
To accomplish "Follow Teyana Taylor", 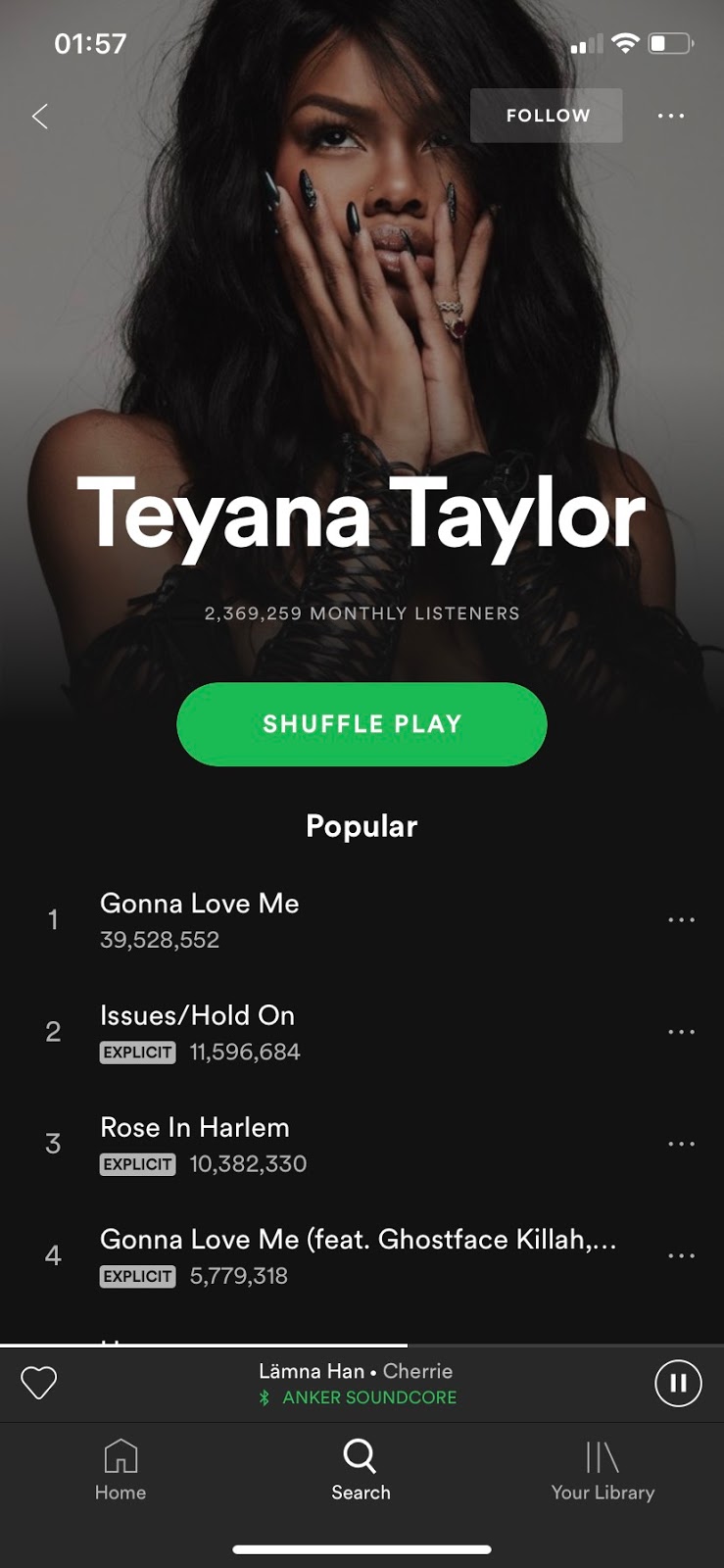I will pyautogui.click(x=547, y=116).
